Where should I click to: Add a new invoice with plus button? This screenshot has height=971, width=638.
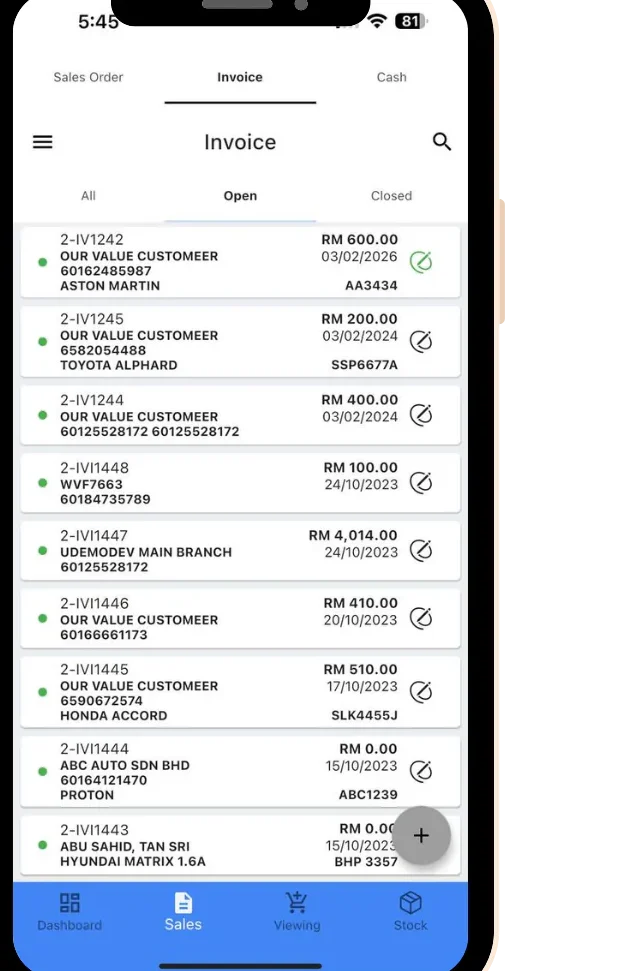click(421, 836)
